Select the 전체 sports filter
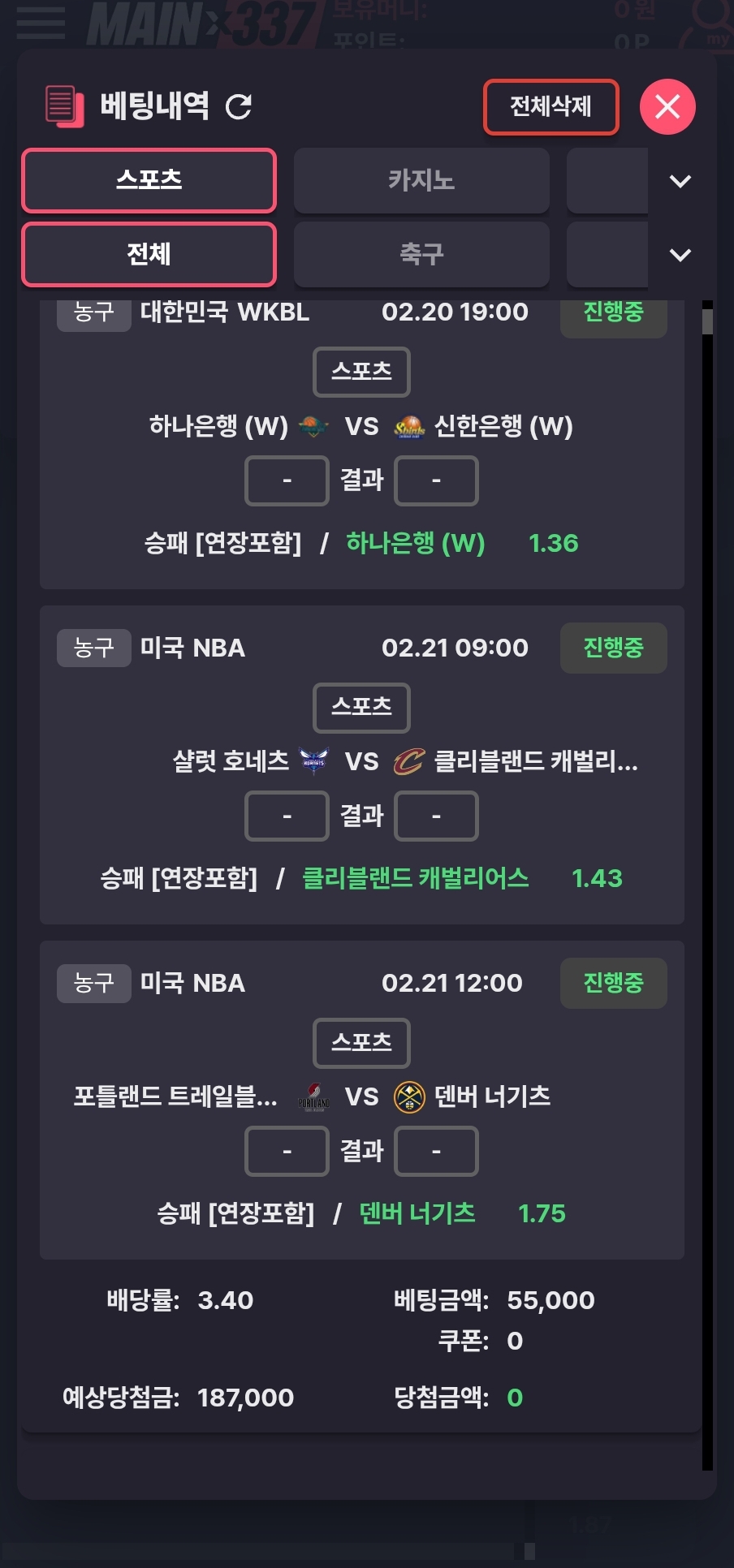734x1568 pixels. point(149,255)
